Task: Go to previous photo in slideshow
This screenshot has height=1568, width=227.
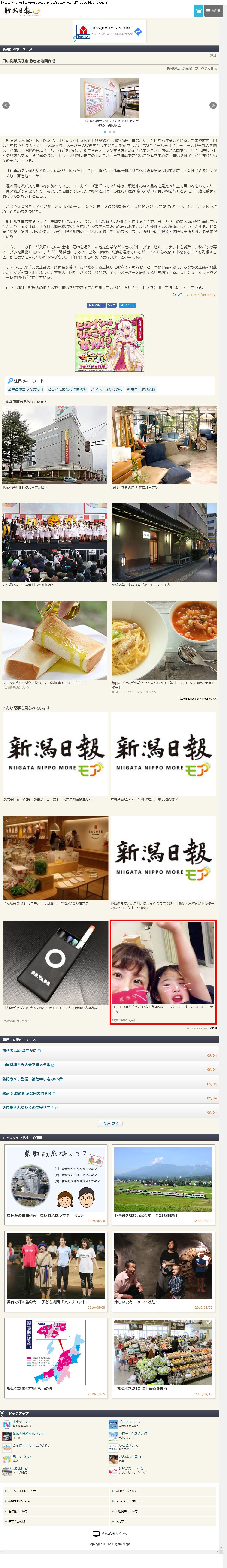Action: pos(6,105)
